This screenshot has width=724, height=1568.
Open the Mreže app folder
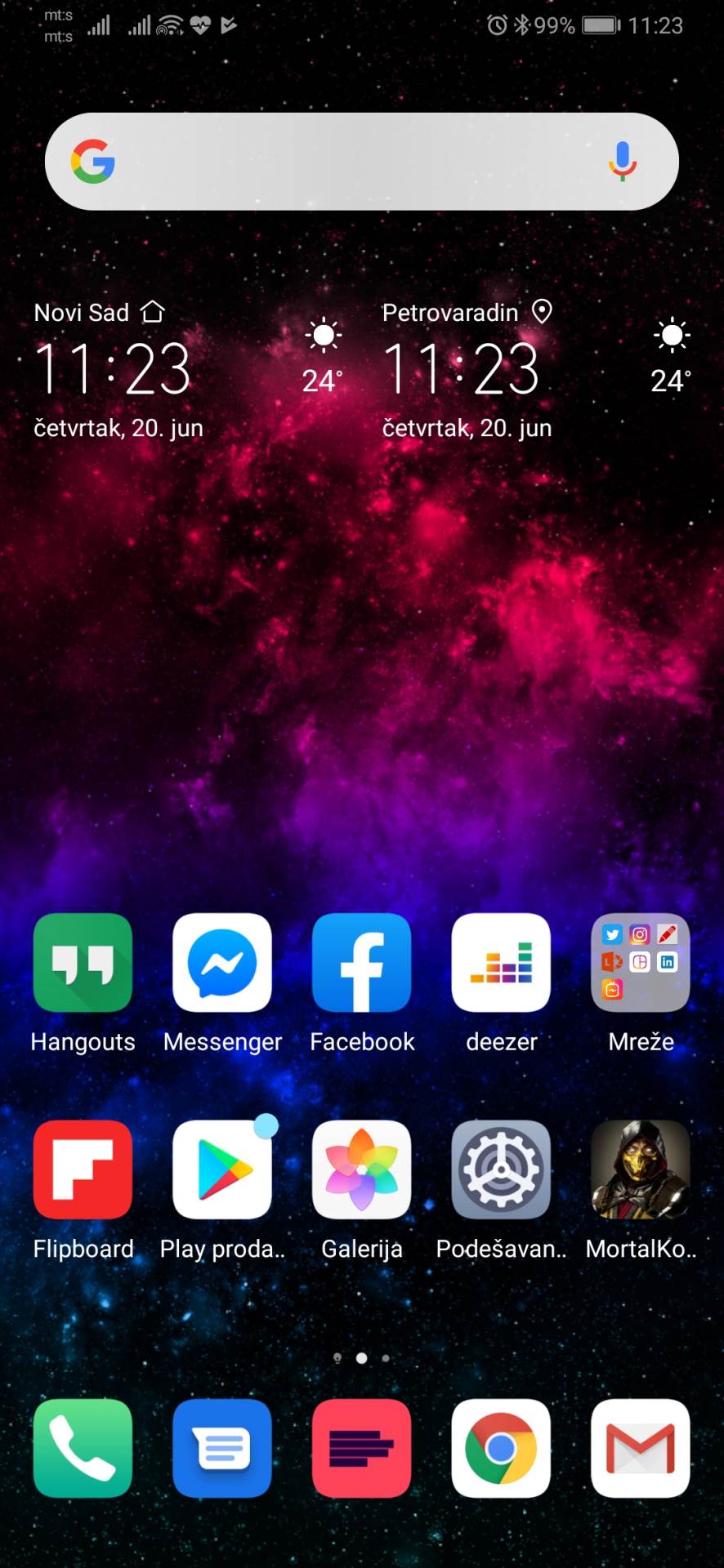coord(641,963)
